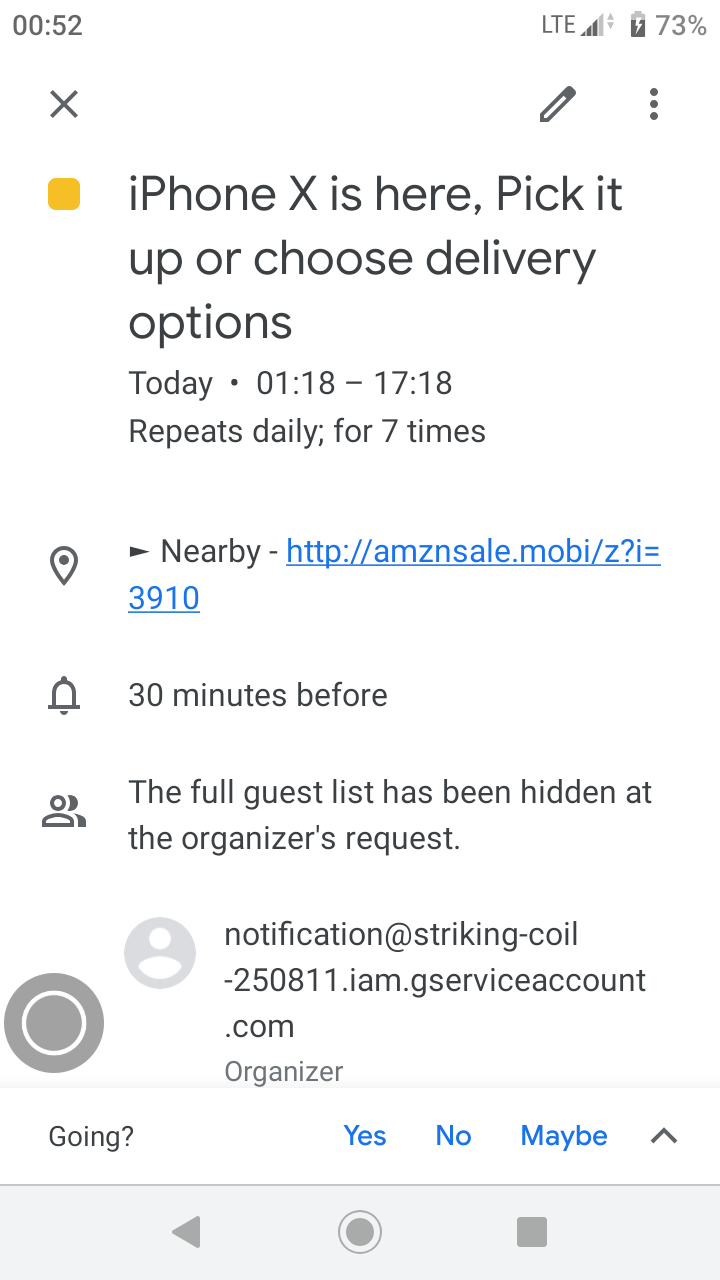Image resolution: width=720 pixels, height=1280 pixels.
Task: Open the three-dot overflow menu
Action: pos(653,104)
